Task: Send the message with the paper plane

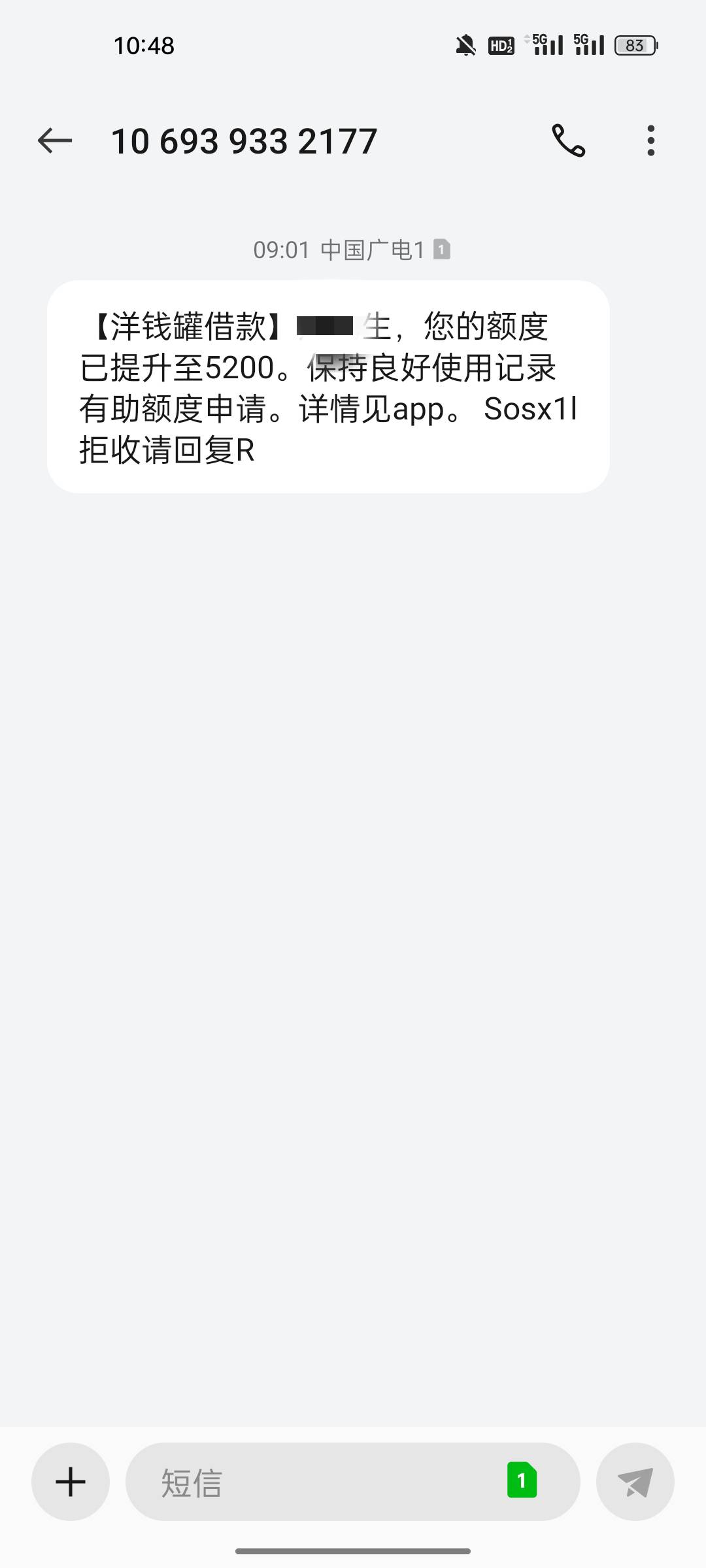Action: coord(635,1482)
